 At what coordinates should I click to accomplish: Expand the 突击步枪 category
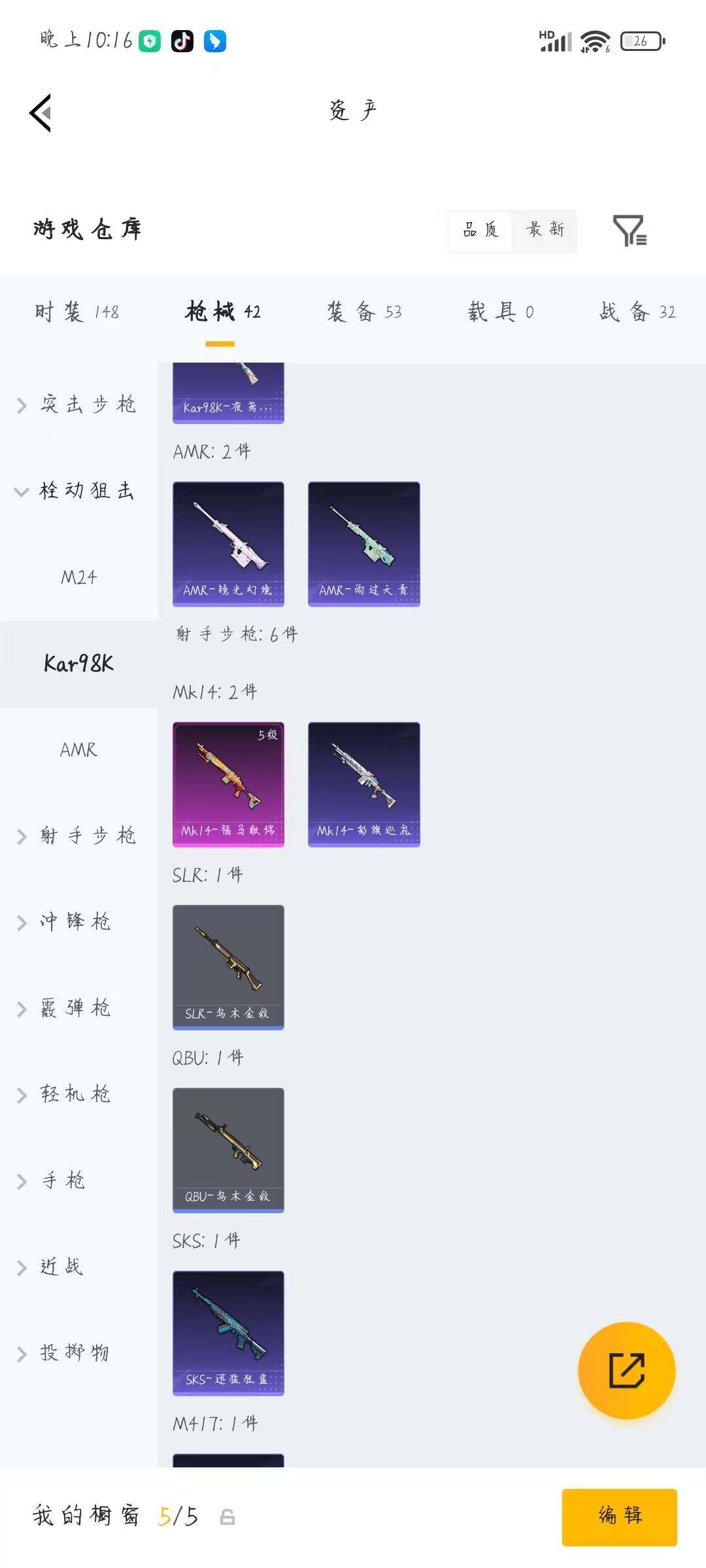78,404
